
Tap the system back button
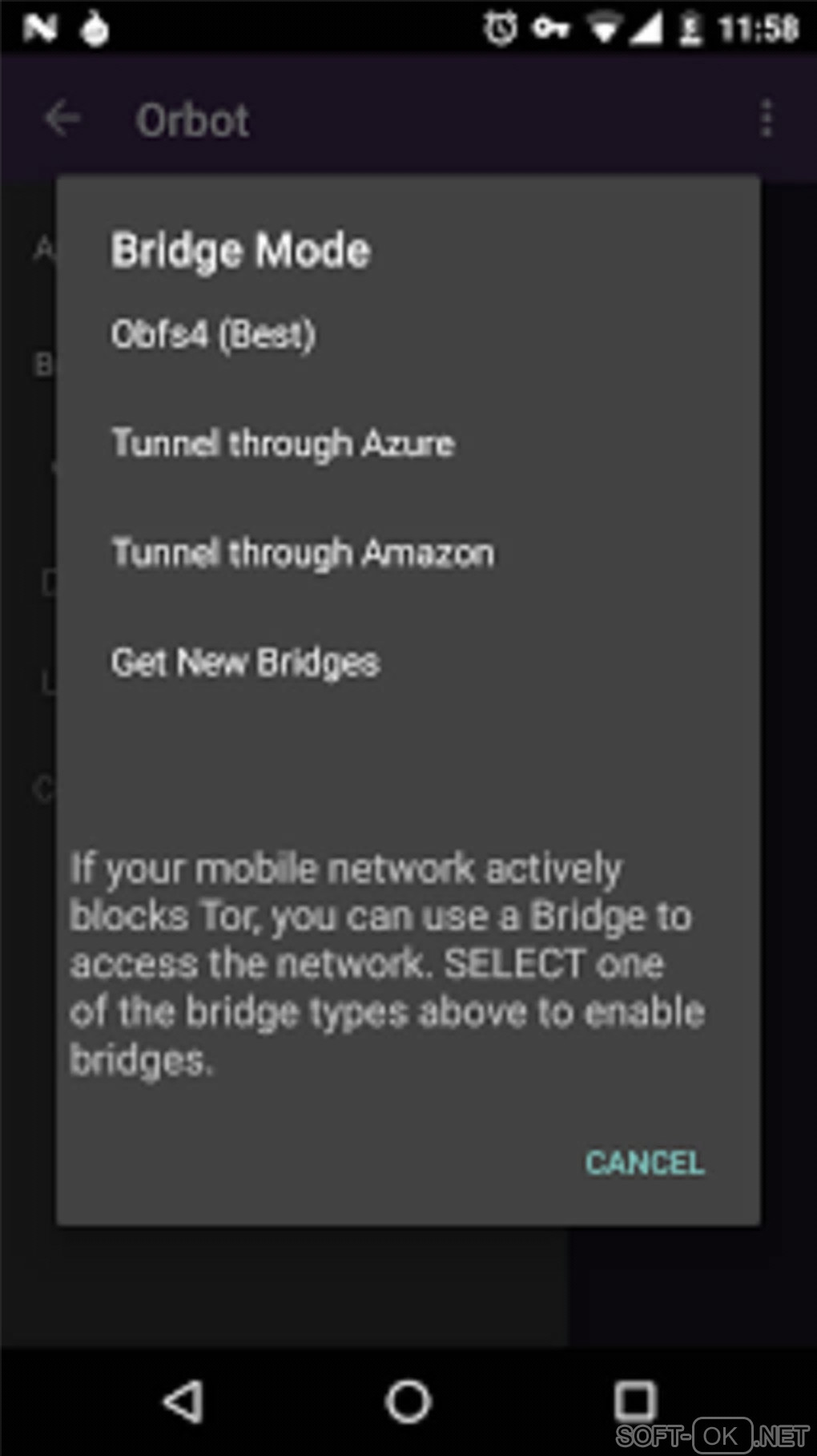(183, 1402)
